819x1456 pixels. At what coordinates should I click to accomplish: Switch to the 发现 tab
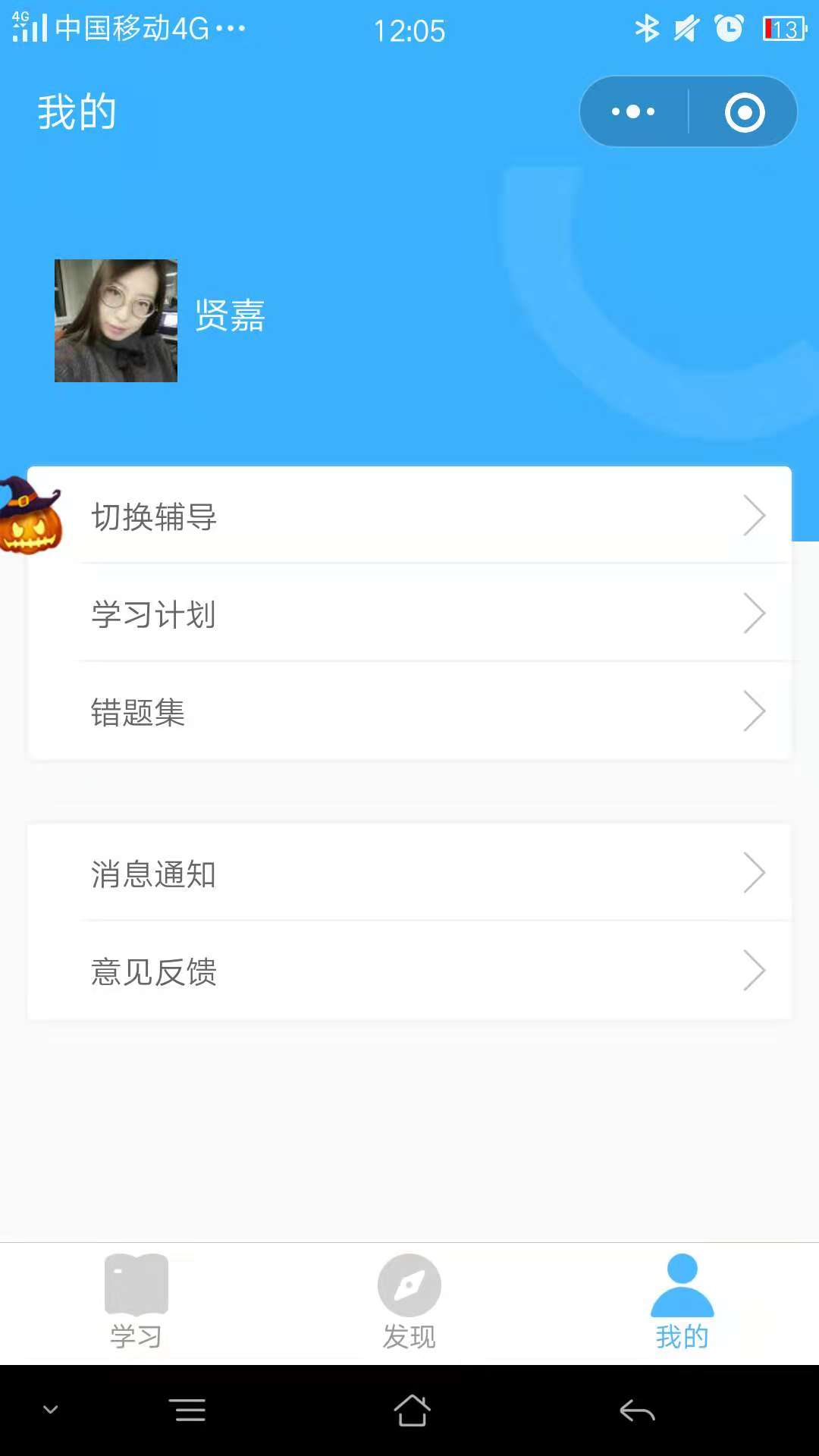click(409, 1301)
